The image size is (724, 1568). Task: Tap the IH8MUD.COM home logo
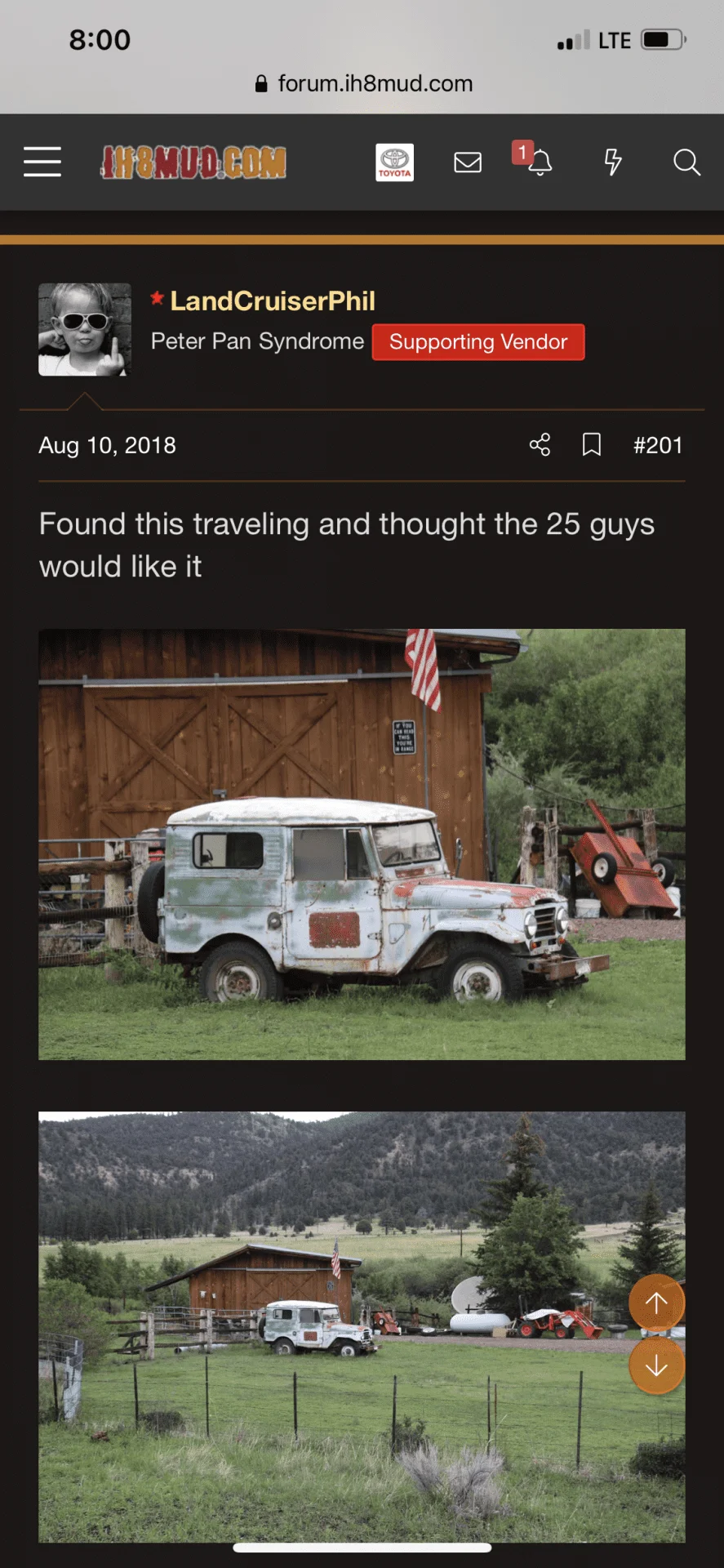(193, 162)
